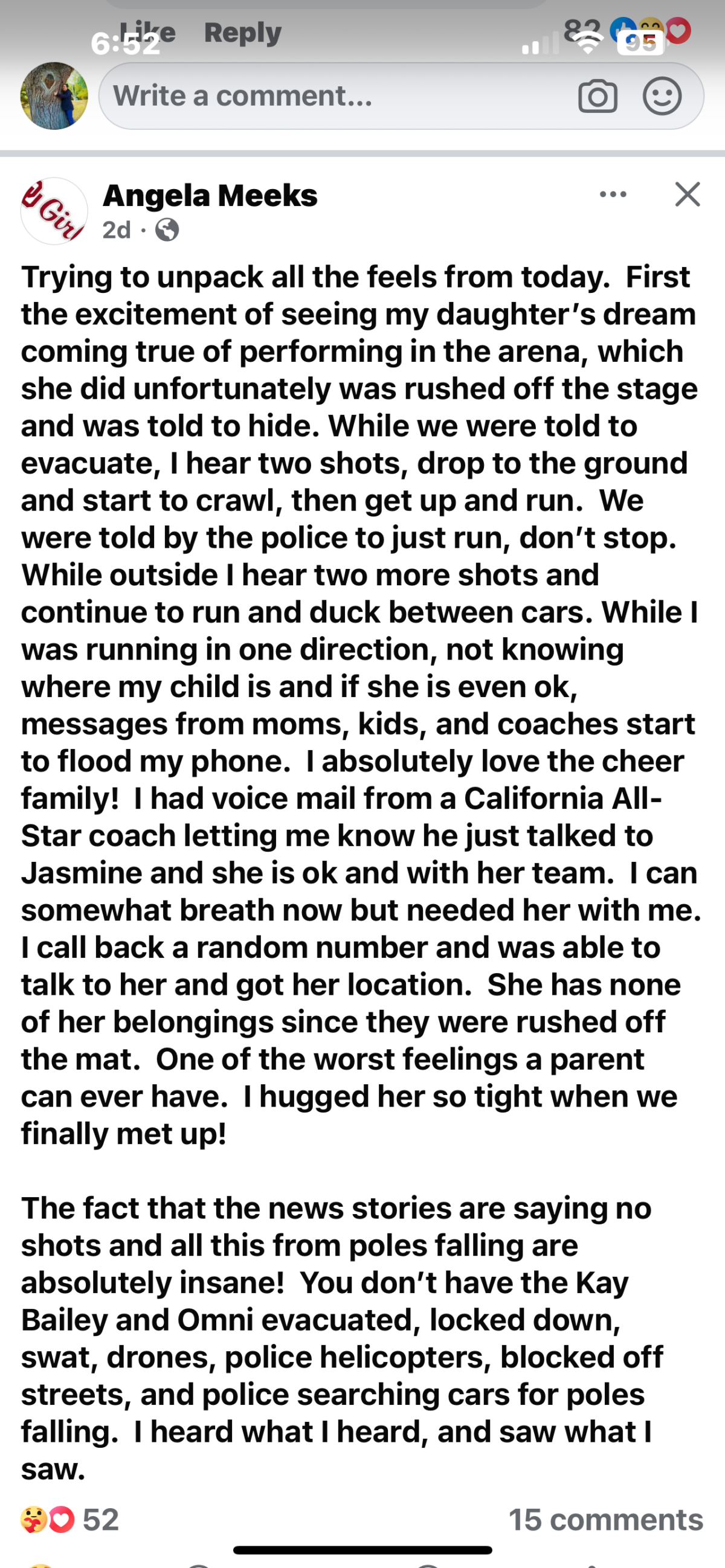The width and height of the screenshot is (725, 1568).
Task: Reply to the comment above
Action: coord(243,32)
